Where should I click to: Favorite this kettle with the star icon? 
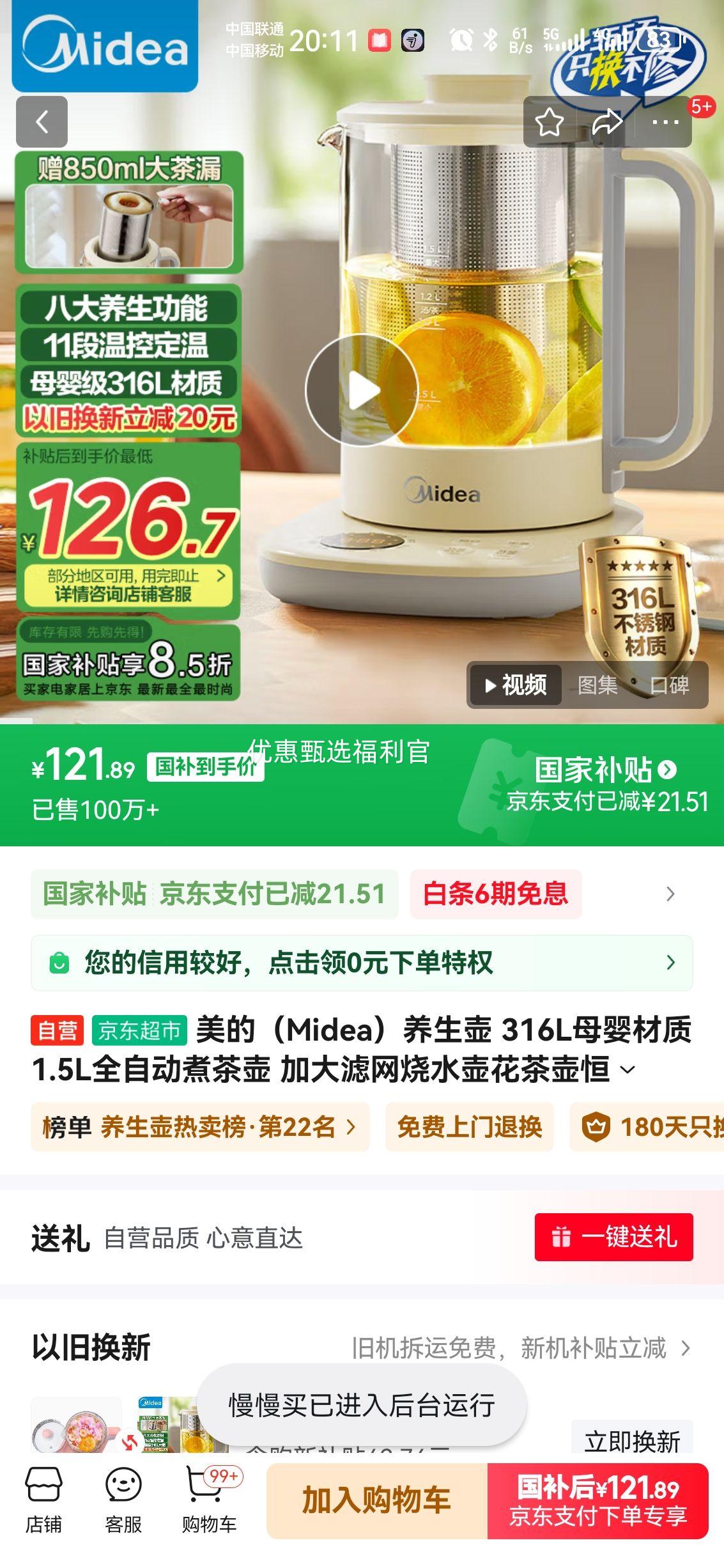pos(548,121)
